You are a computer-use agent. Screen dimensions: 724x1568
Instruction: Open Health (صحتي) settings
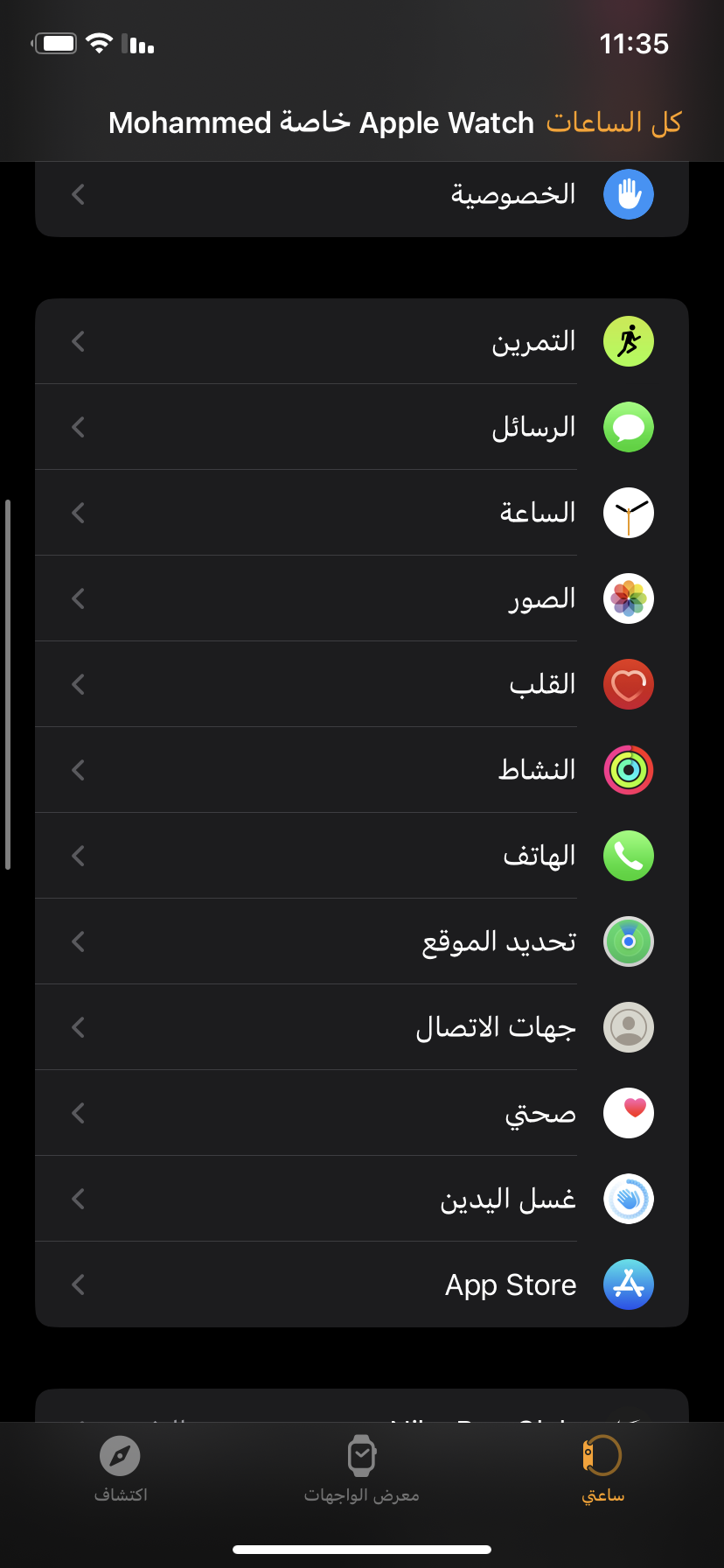362,1113
